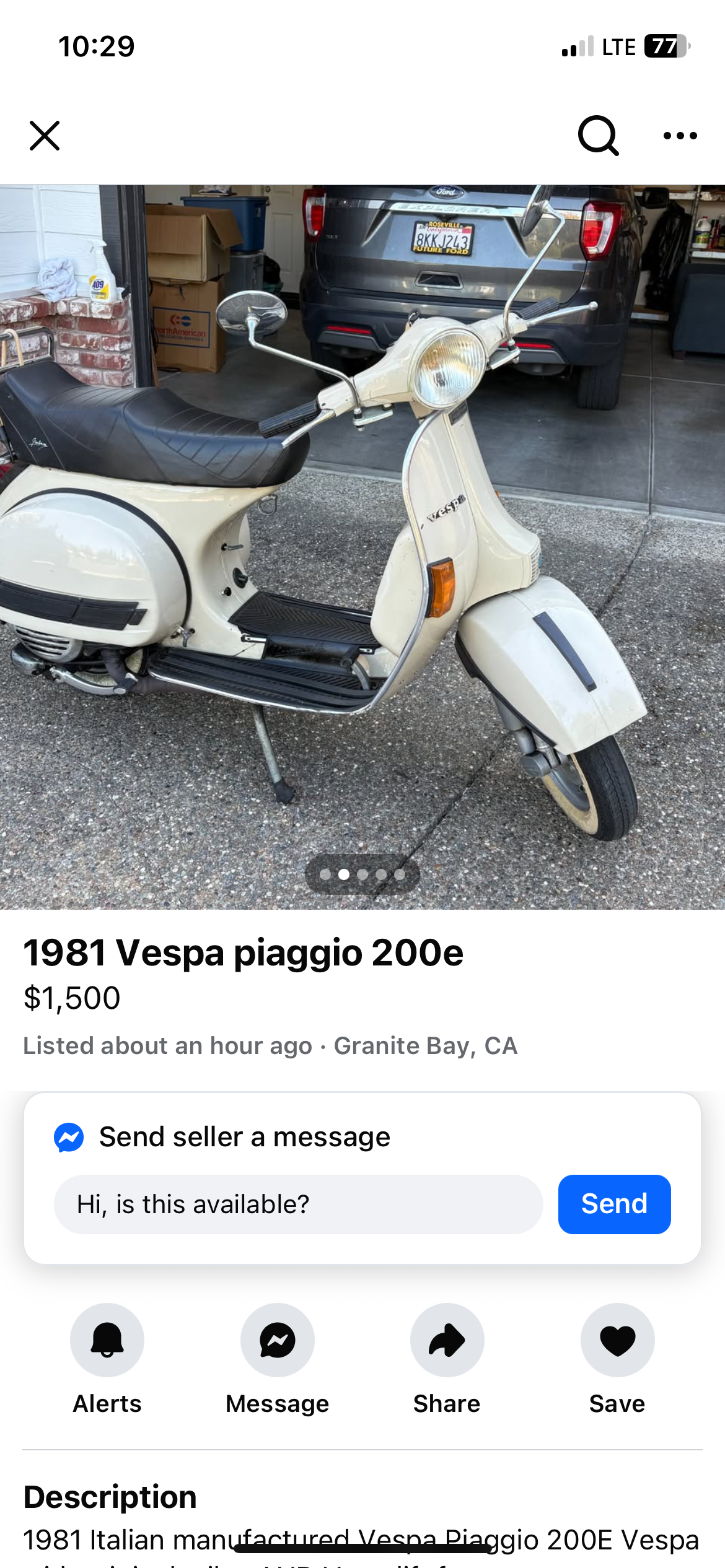Enable alerts for this listing
The height and width of the screenshot is (1568, 725).
tap(106, 1339)
